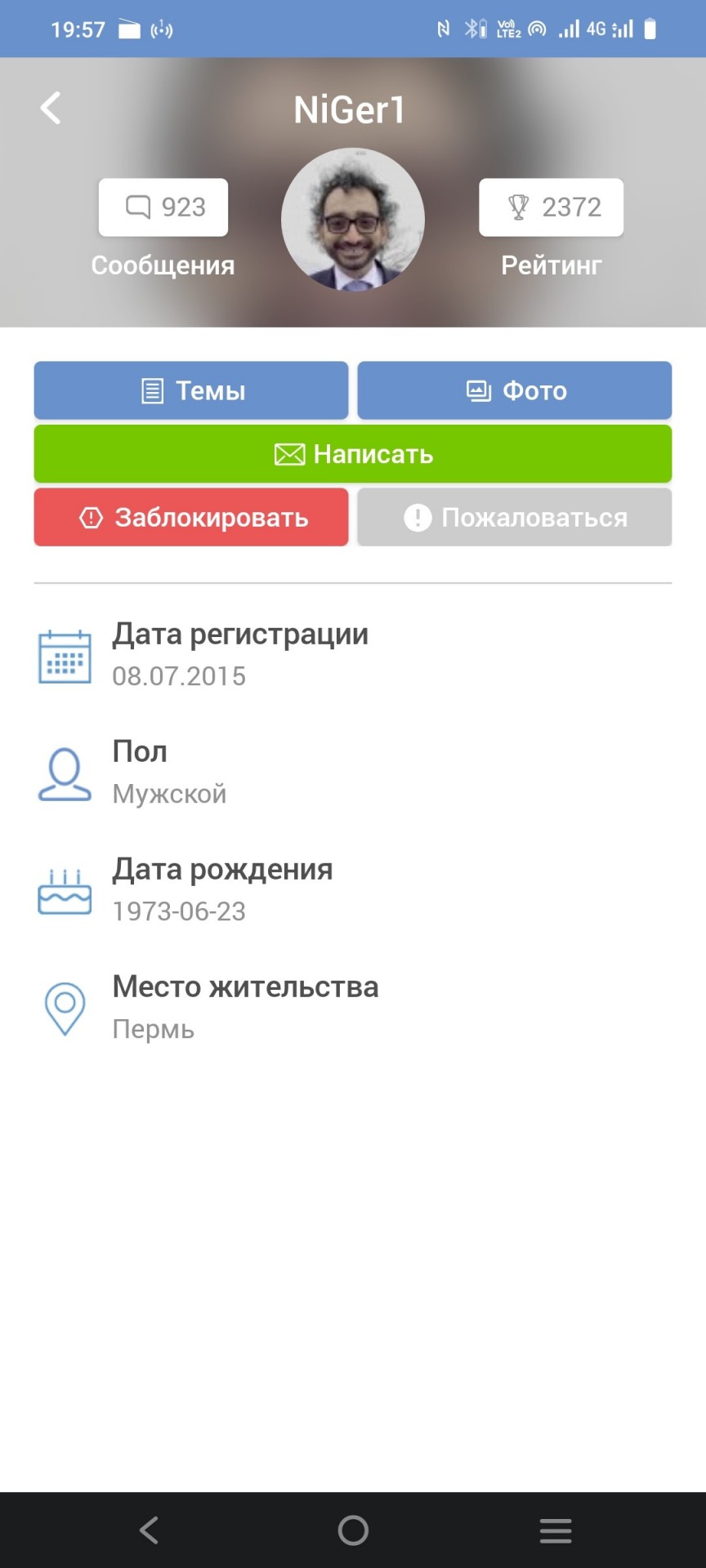
Task: Tap the Пожаловаться button
Action: pyautogui.click(x=515, y=517)
